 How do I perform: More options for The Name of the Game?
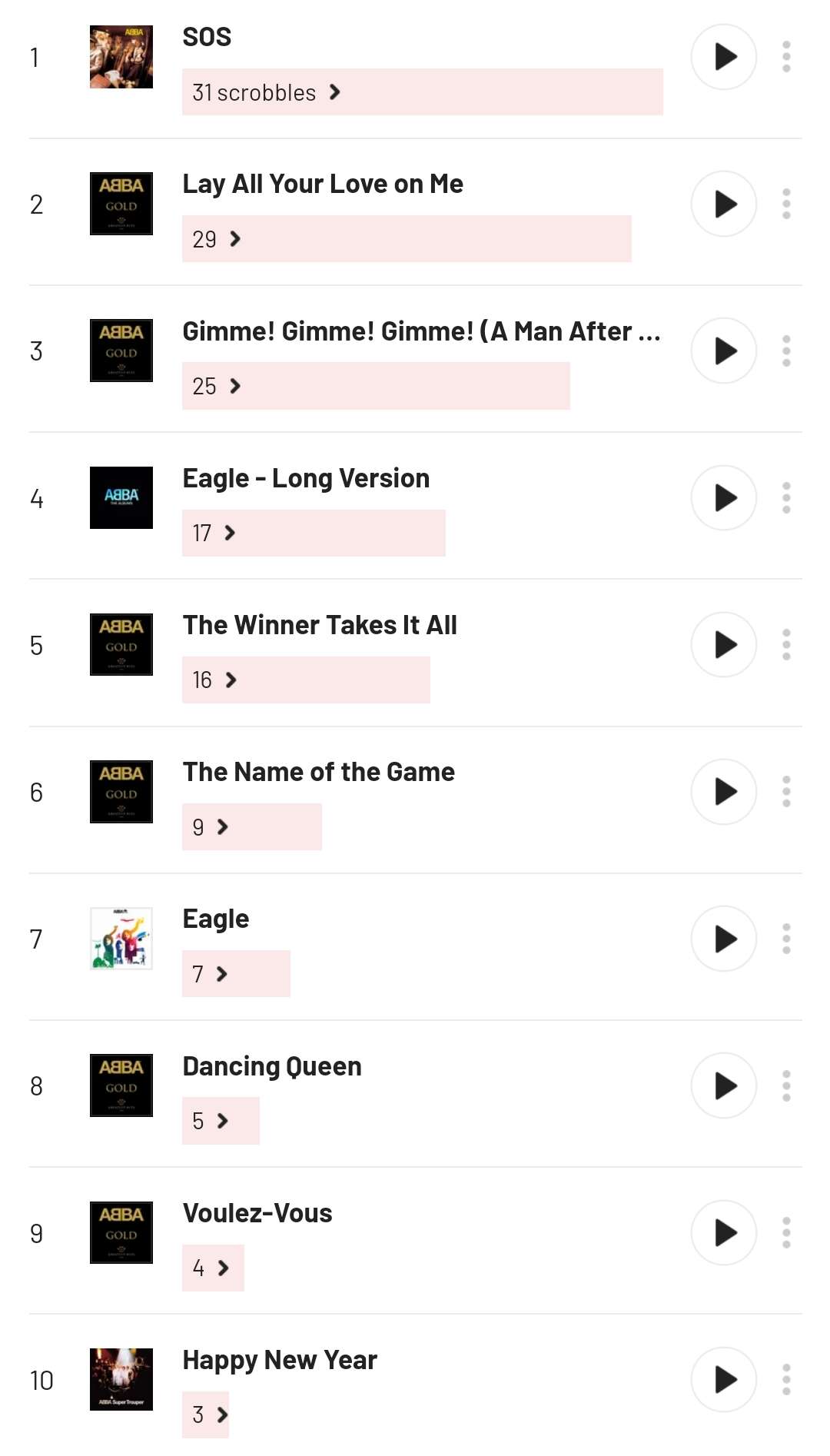(x=785, y=791)
